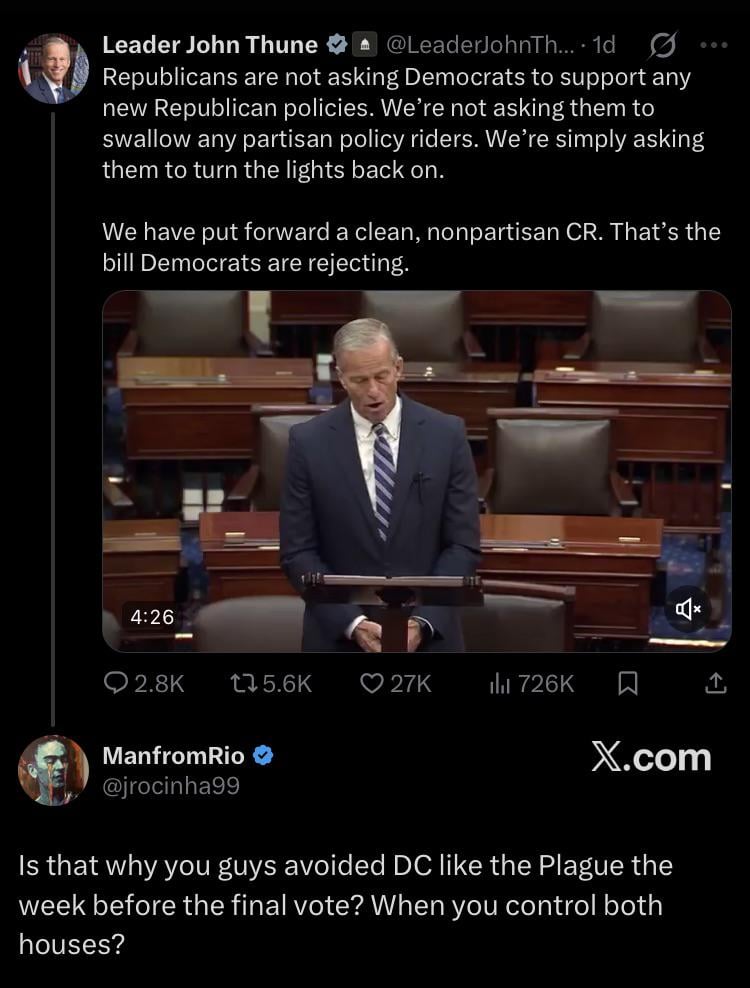The width and height of the screenshot is (750, 988).
Task: Open ManfromRio's profile avatar
Action: pyautogui.click(x=53, y=770)
